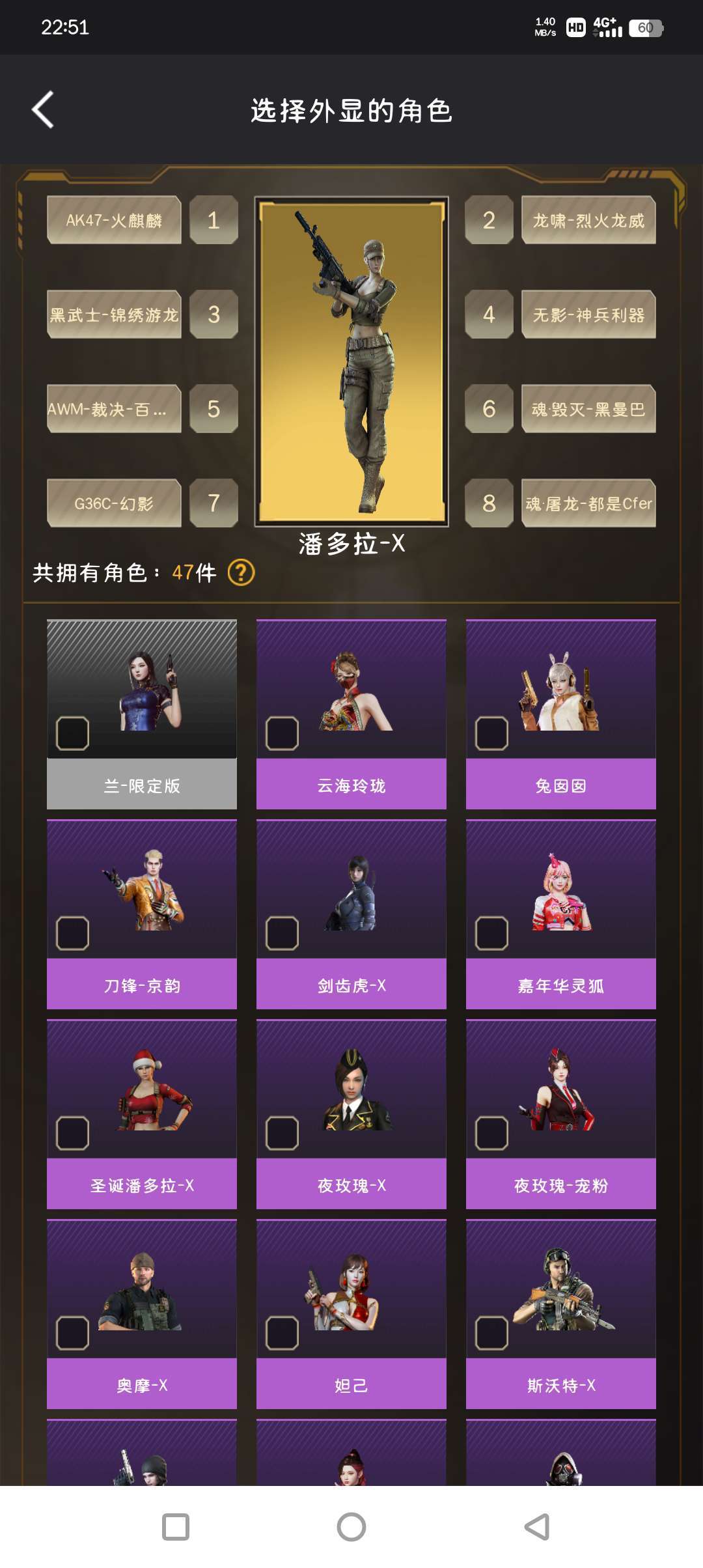Open the 魂·屠龙-都是Cfer slot
Screen dimensions: 703x1568
pos(588,503)
